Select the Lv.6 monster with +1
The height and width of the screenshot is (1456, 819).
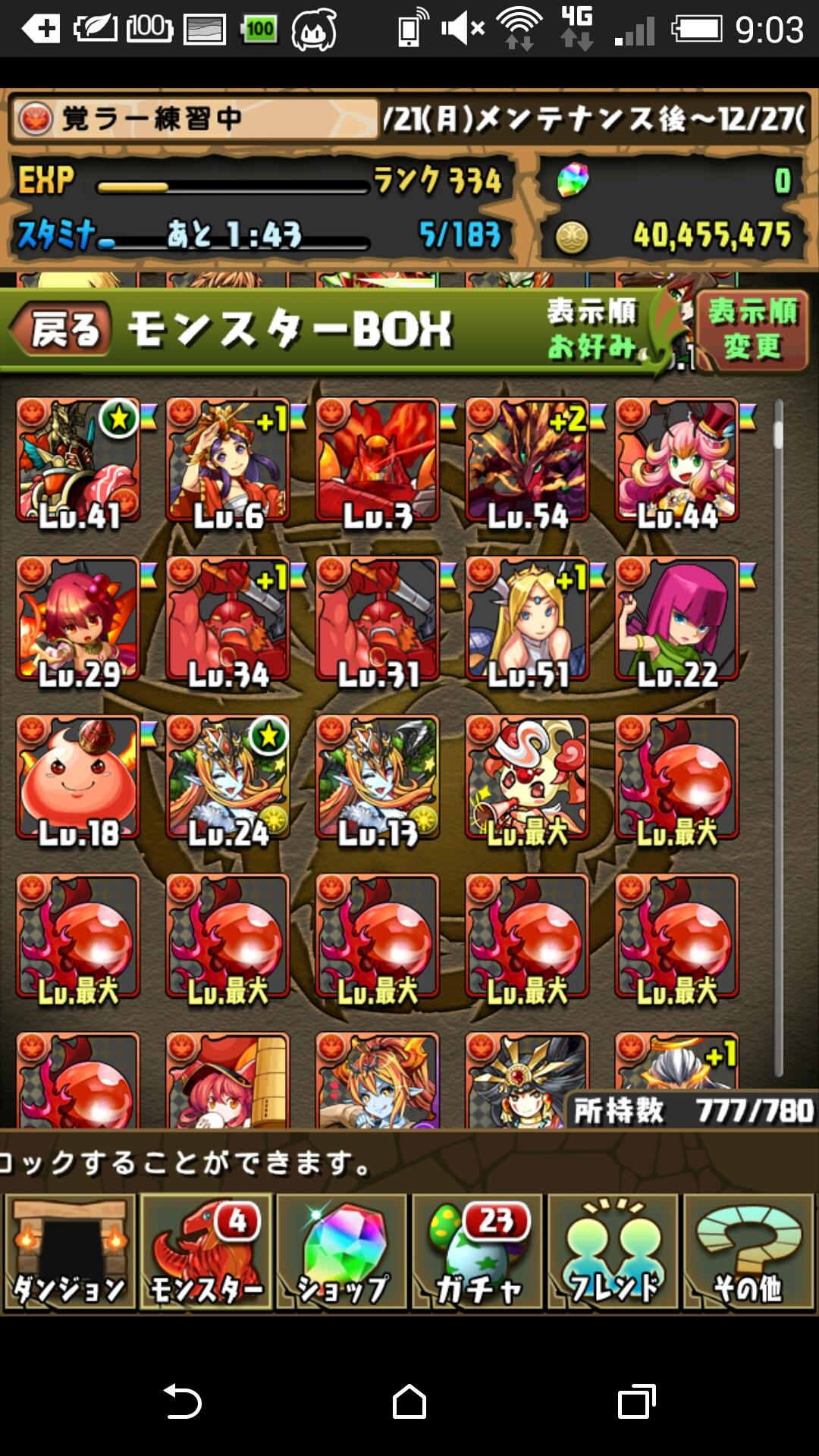pyautogui.click(x=227, y=460)
